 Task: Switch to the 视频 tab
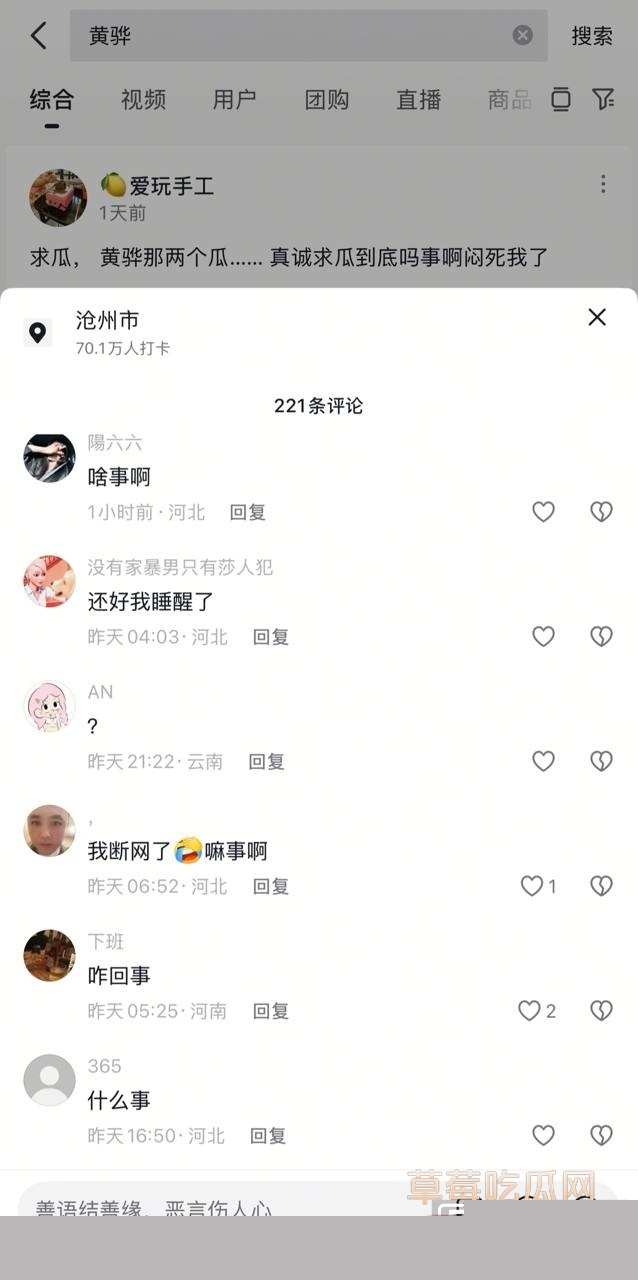(x=143, y=100)
